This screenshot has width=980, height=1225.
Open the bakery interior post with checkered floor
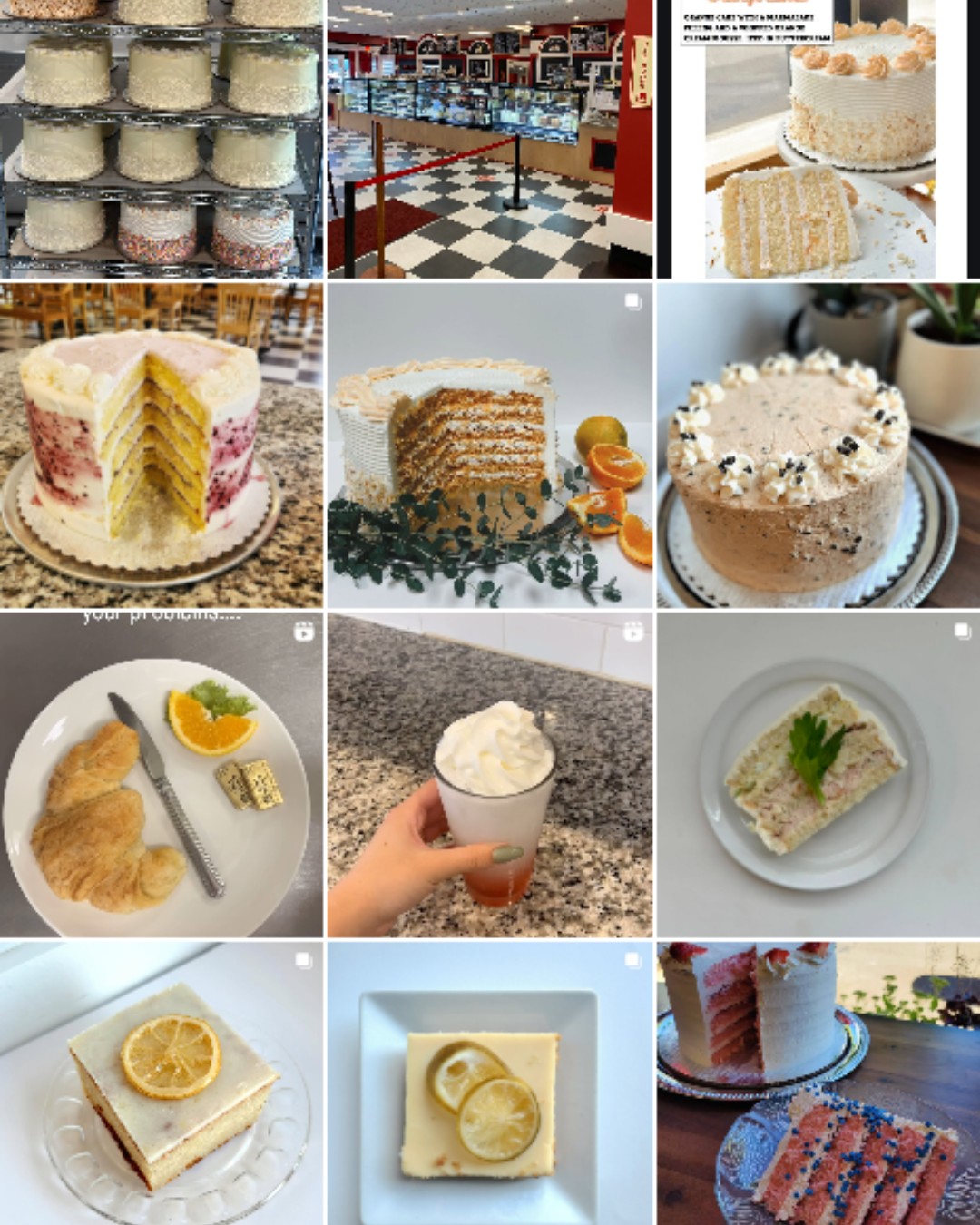(489, 138)
